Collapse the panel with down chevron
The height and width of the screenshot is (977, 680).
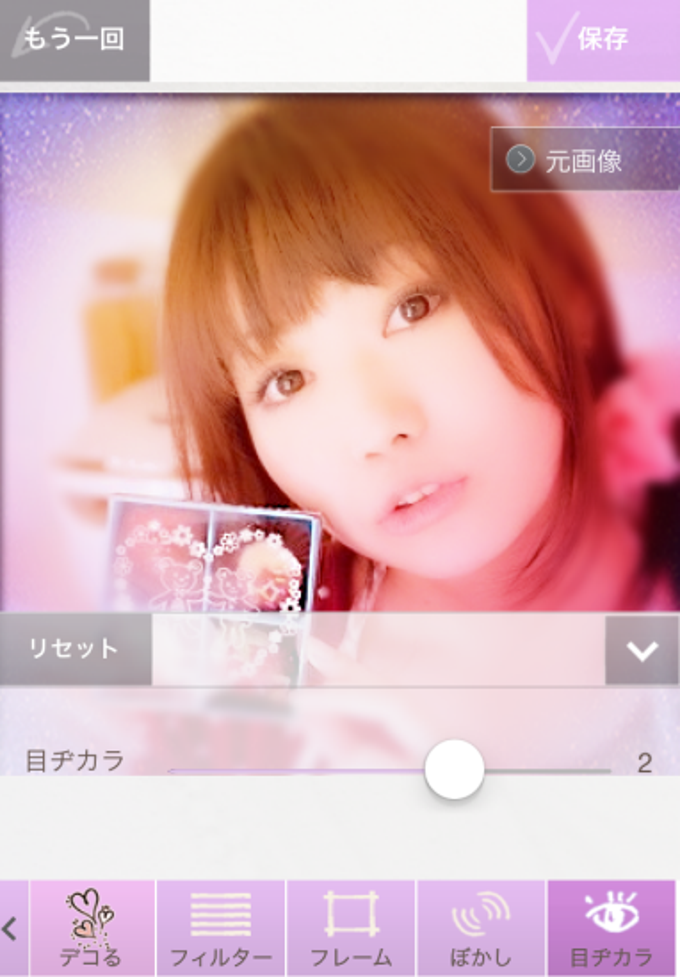tap(641, 650)
